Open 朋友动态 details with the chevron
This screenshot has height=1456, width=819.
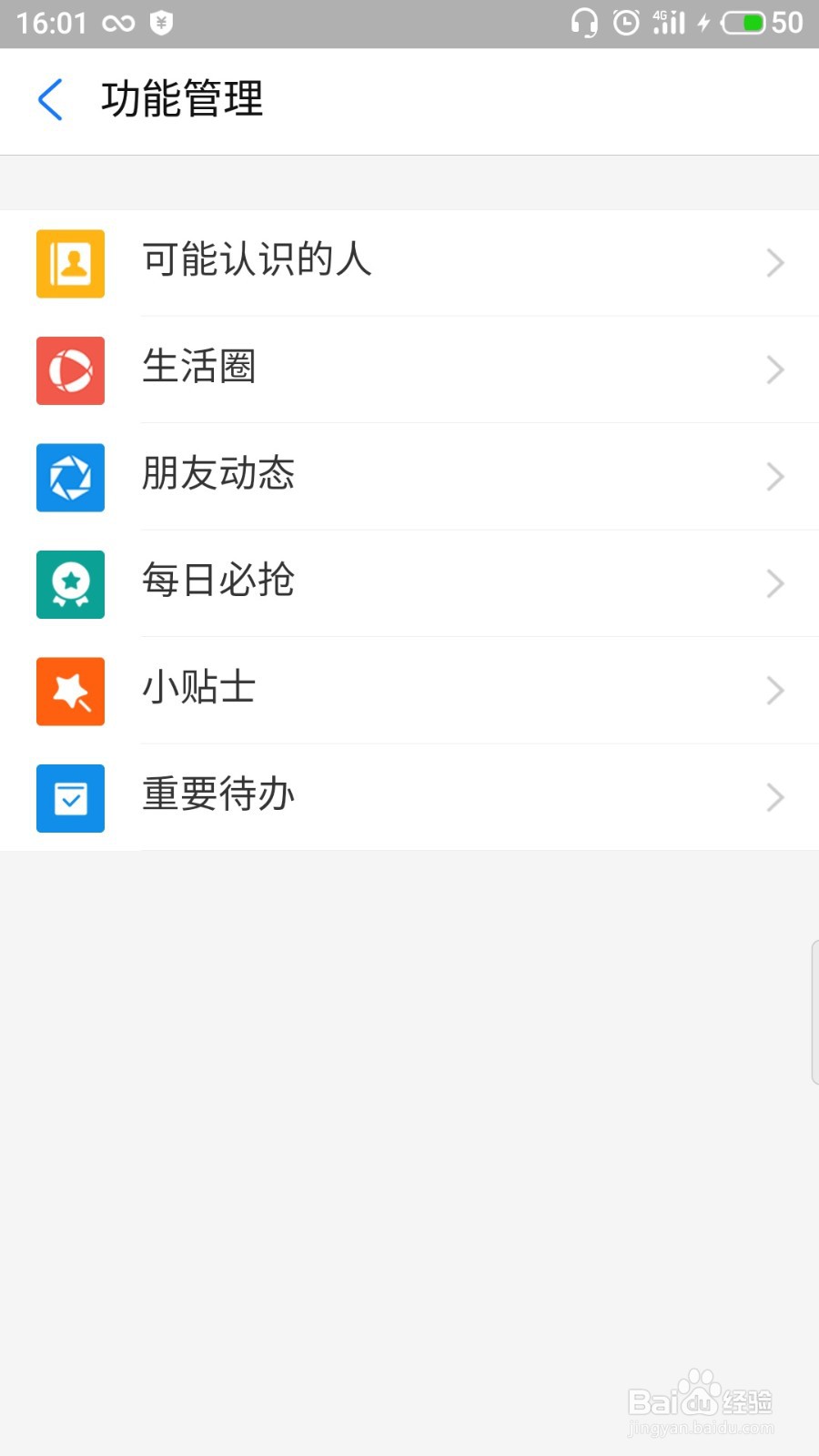[x=775, y=477]
